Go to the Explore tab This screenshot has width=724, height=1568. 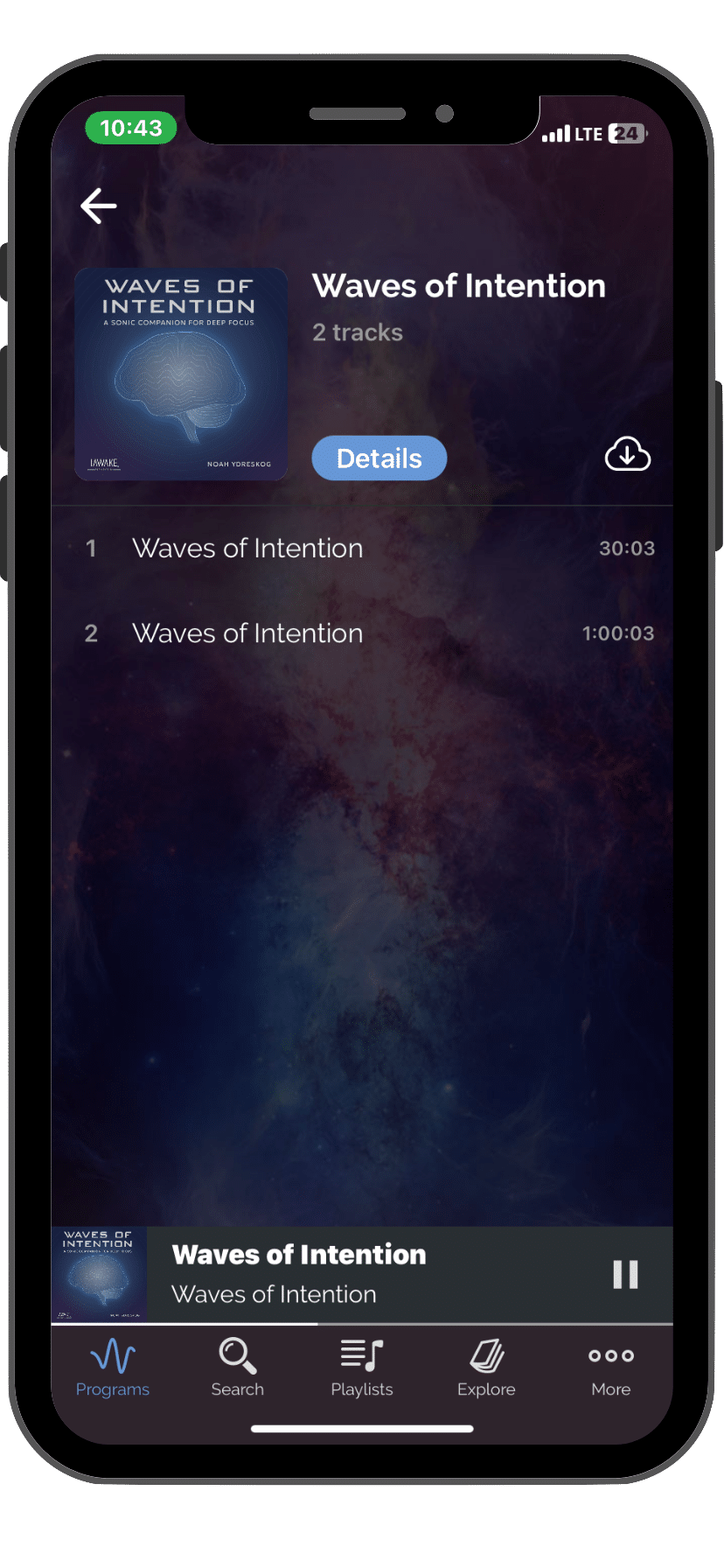pos(486,1368)
